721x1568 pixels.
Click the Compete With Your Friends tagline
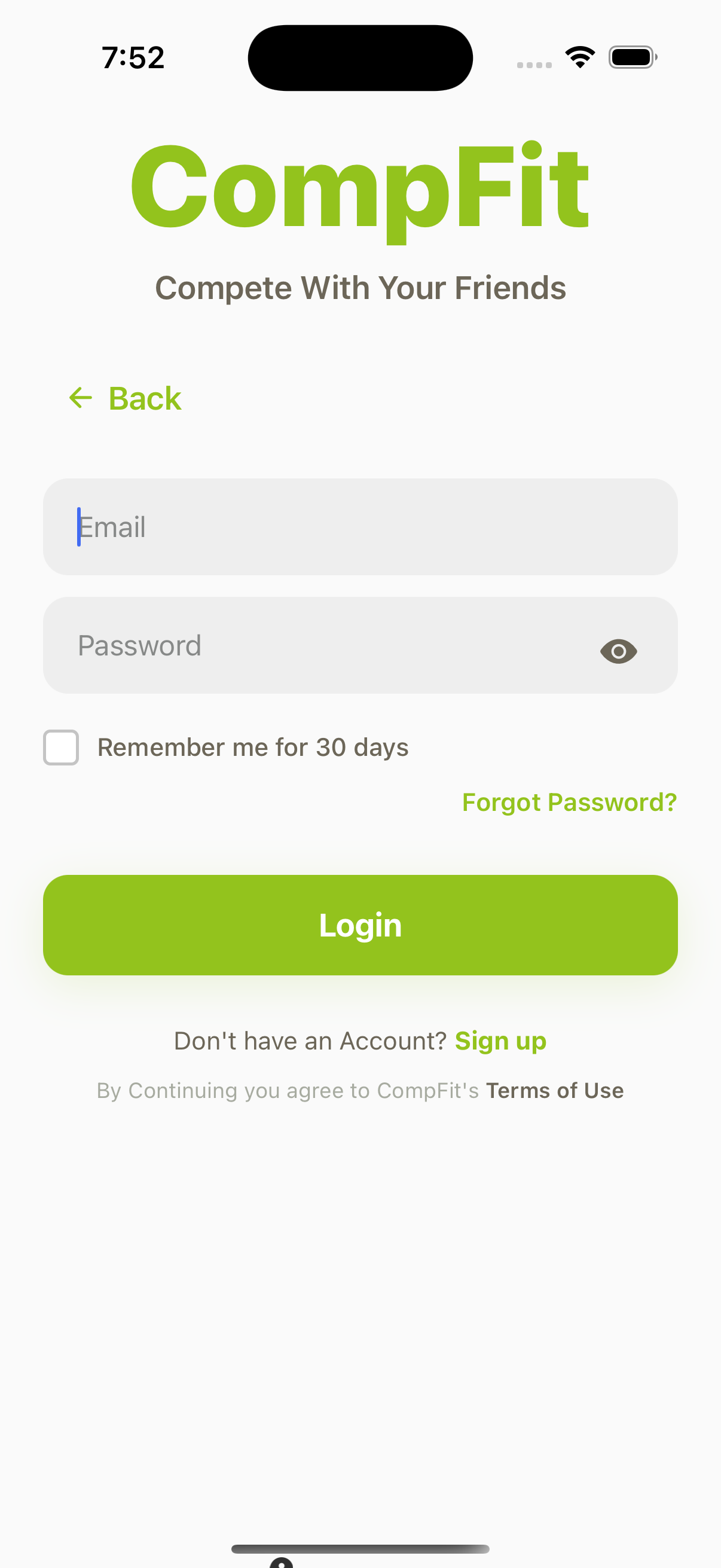pos(361,288)
